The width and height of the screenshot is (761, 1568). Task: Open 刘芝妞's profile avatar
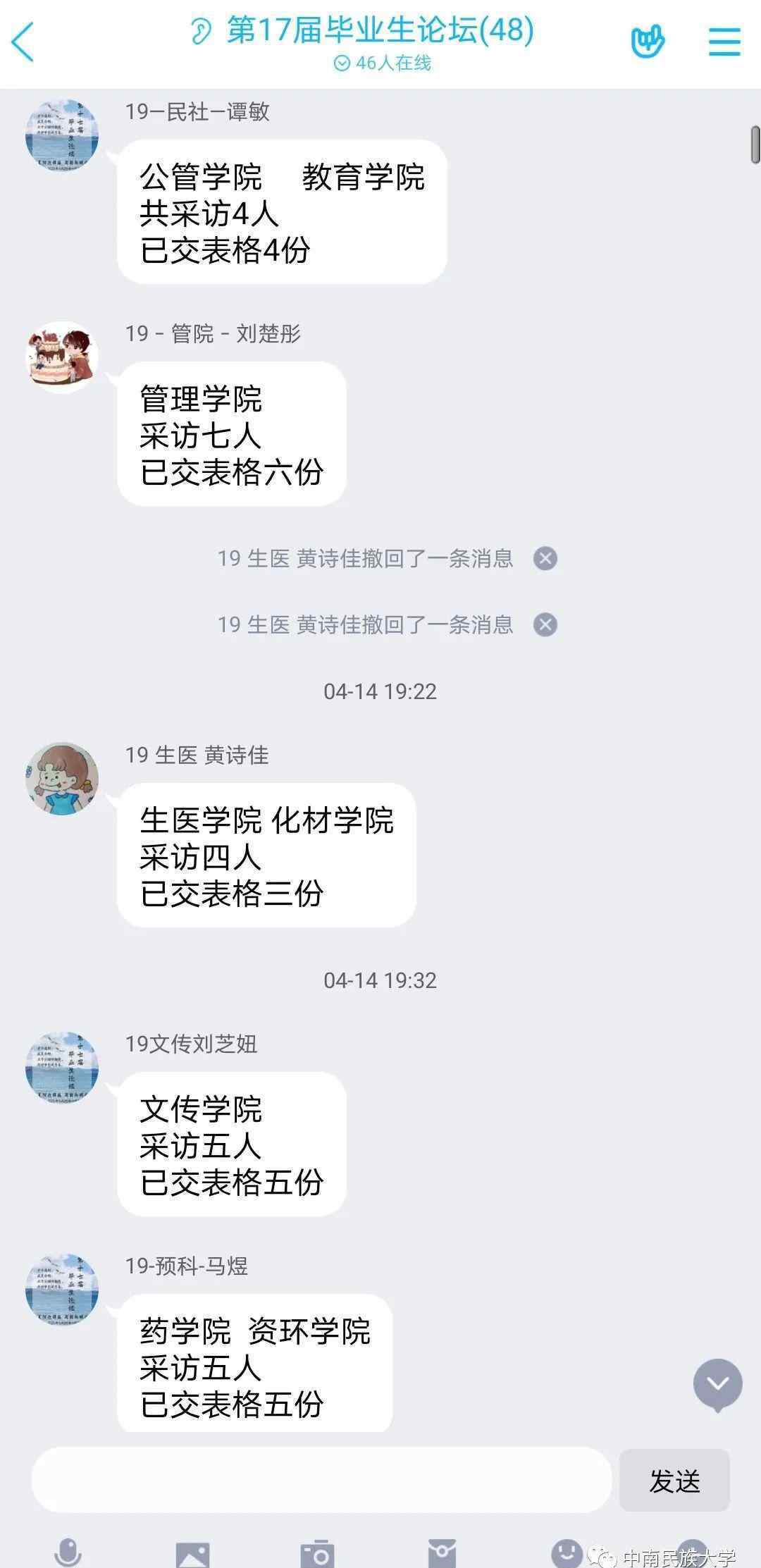(62, 1068)
